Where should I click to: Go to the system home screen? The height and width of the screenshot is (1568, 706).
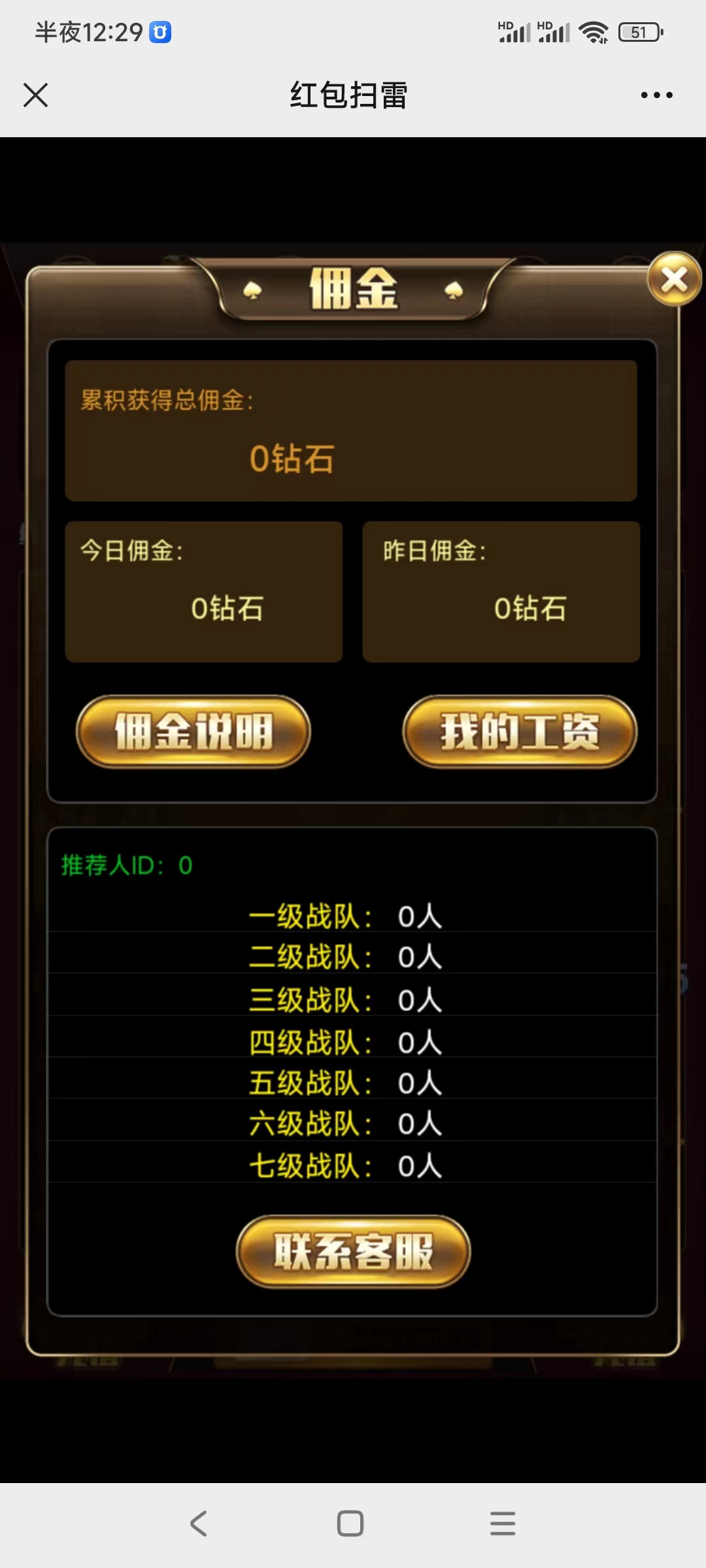point(350,1523)
